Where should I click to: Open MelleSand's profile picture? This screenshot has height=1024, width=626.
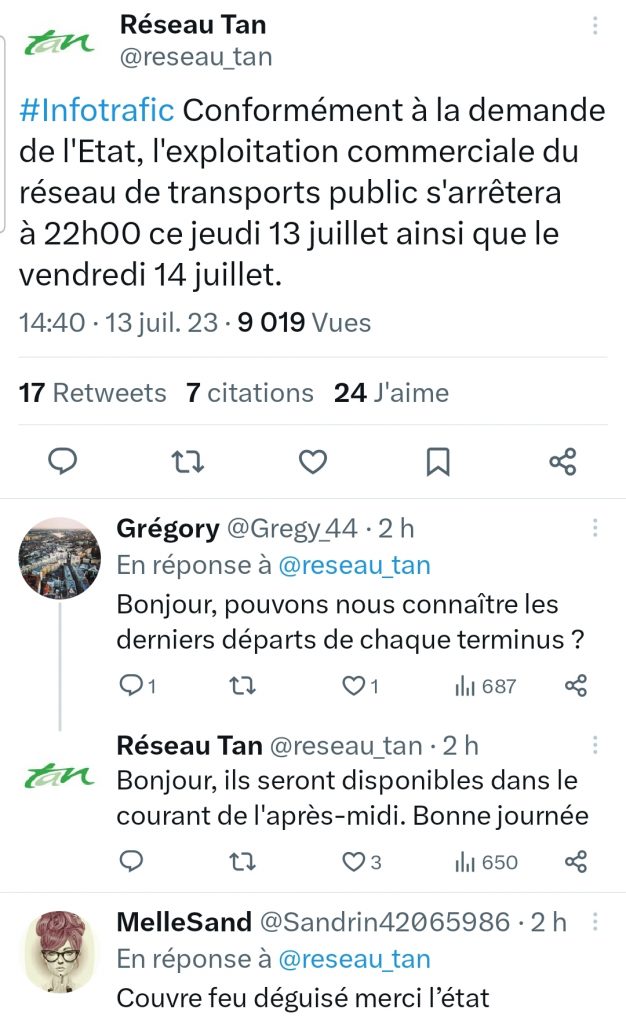pyautogui.click(x=60, y=951)
